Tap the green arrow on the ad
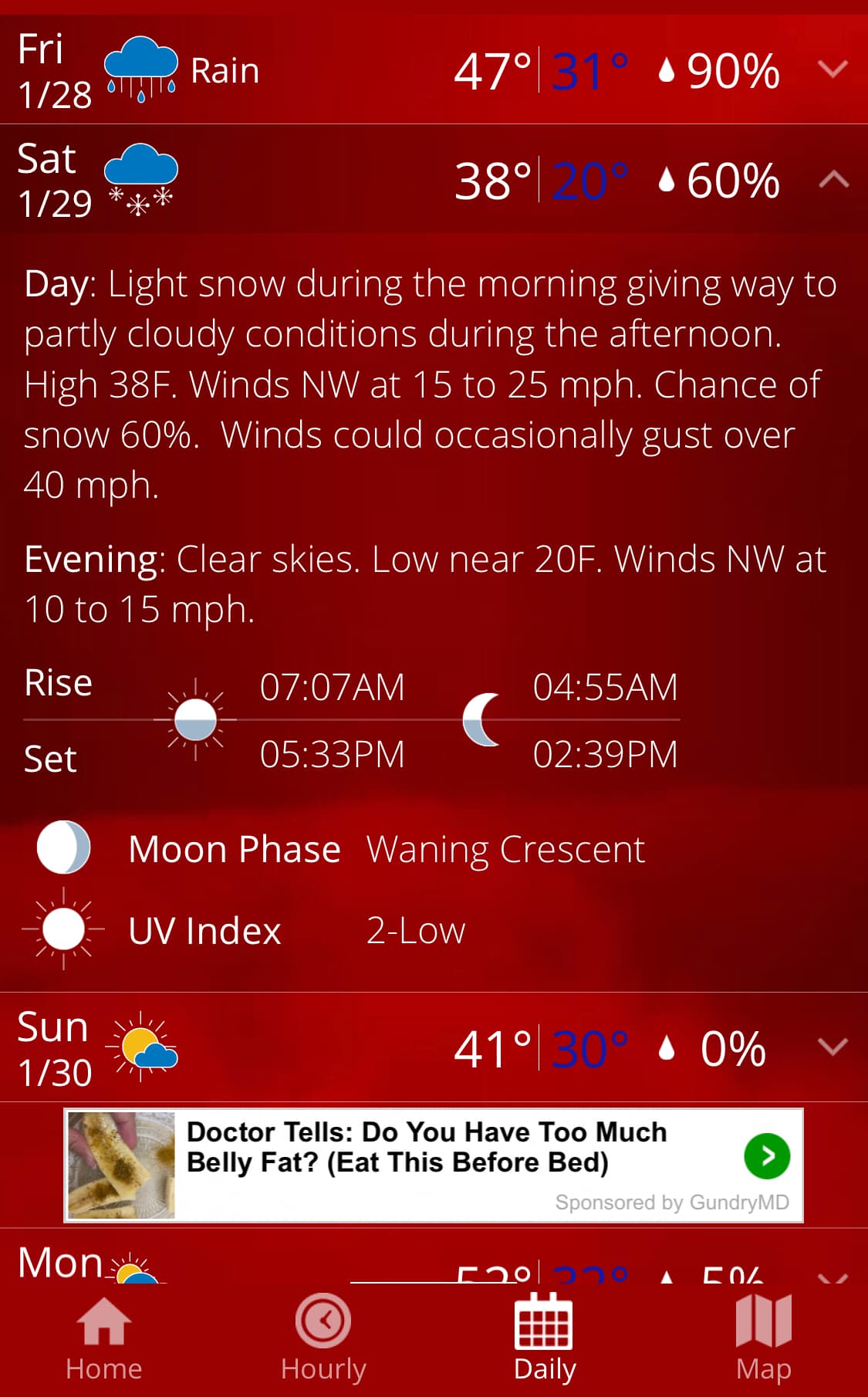 pos(766,1155)
